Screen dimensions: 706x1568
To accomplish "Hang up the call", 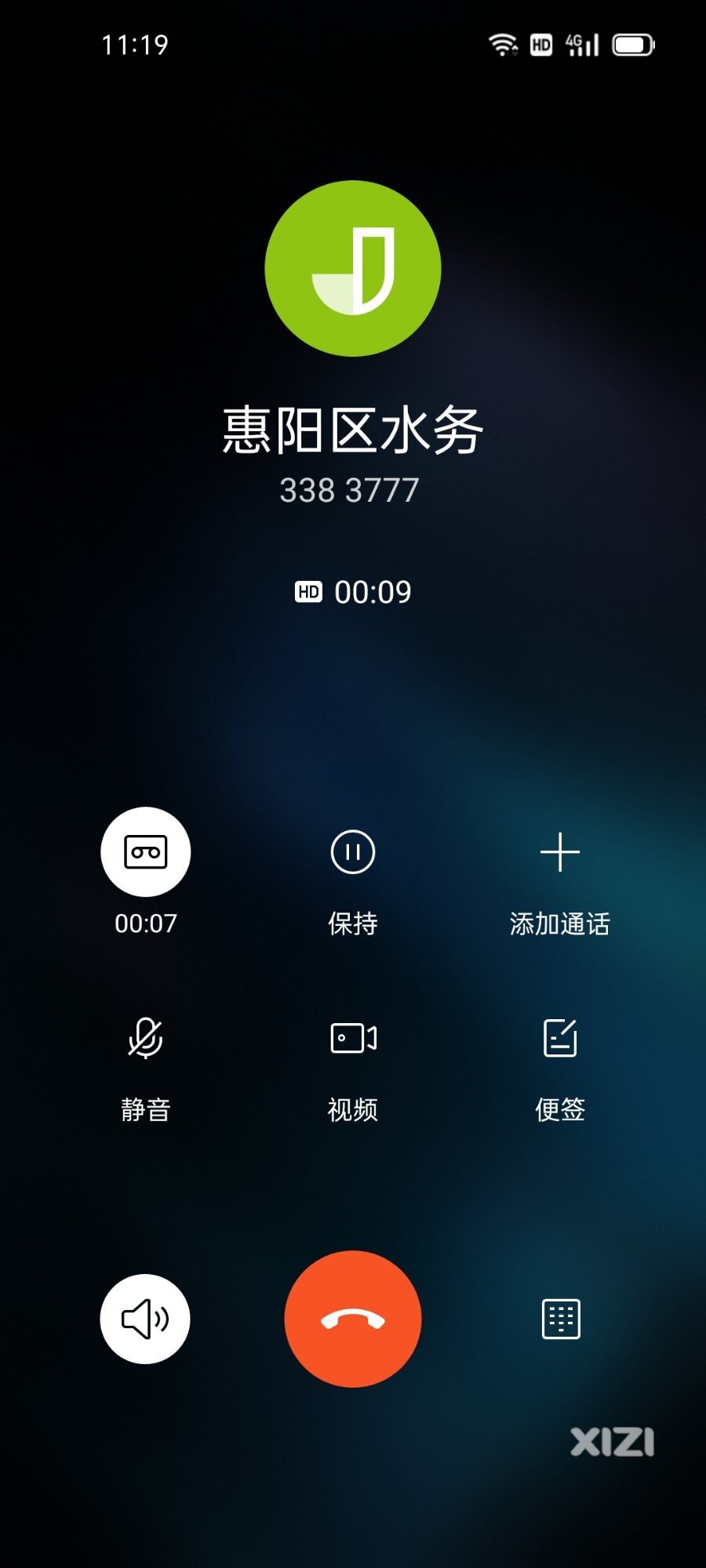I will pyautogui.click(x=353, y=1319).
